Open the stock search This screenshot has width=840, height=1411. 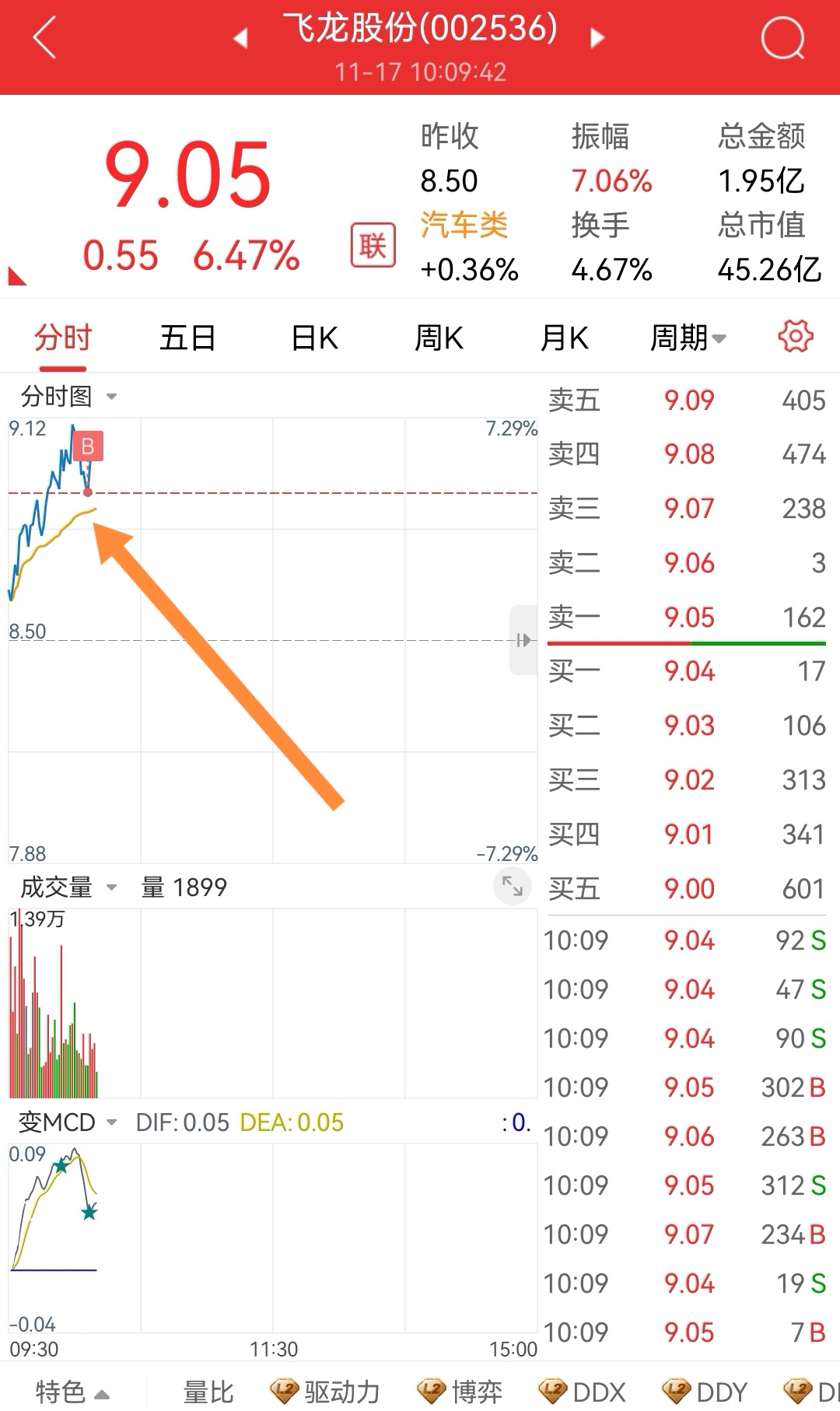click(782, 39)
